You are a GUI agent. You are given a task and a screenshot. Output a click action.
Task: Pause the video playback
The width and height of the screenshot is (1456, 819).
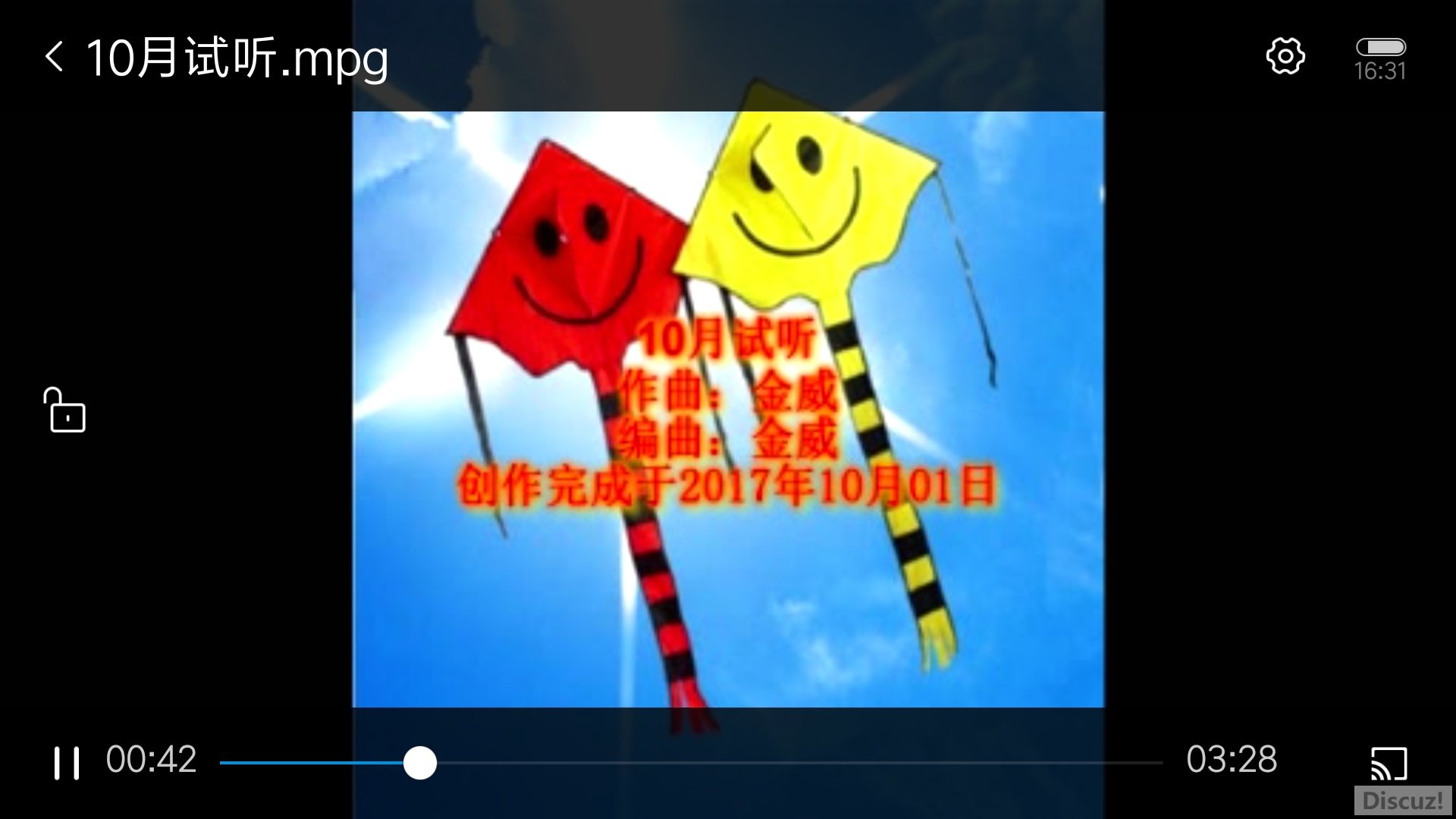pyautogui.click(x=67, y=762)
